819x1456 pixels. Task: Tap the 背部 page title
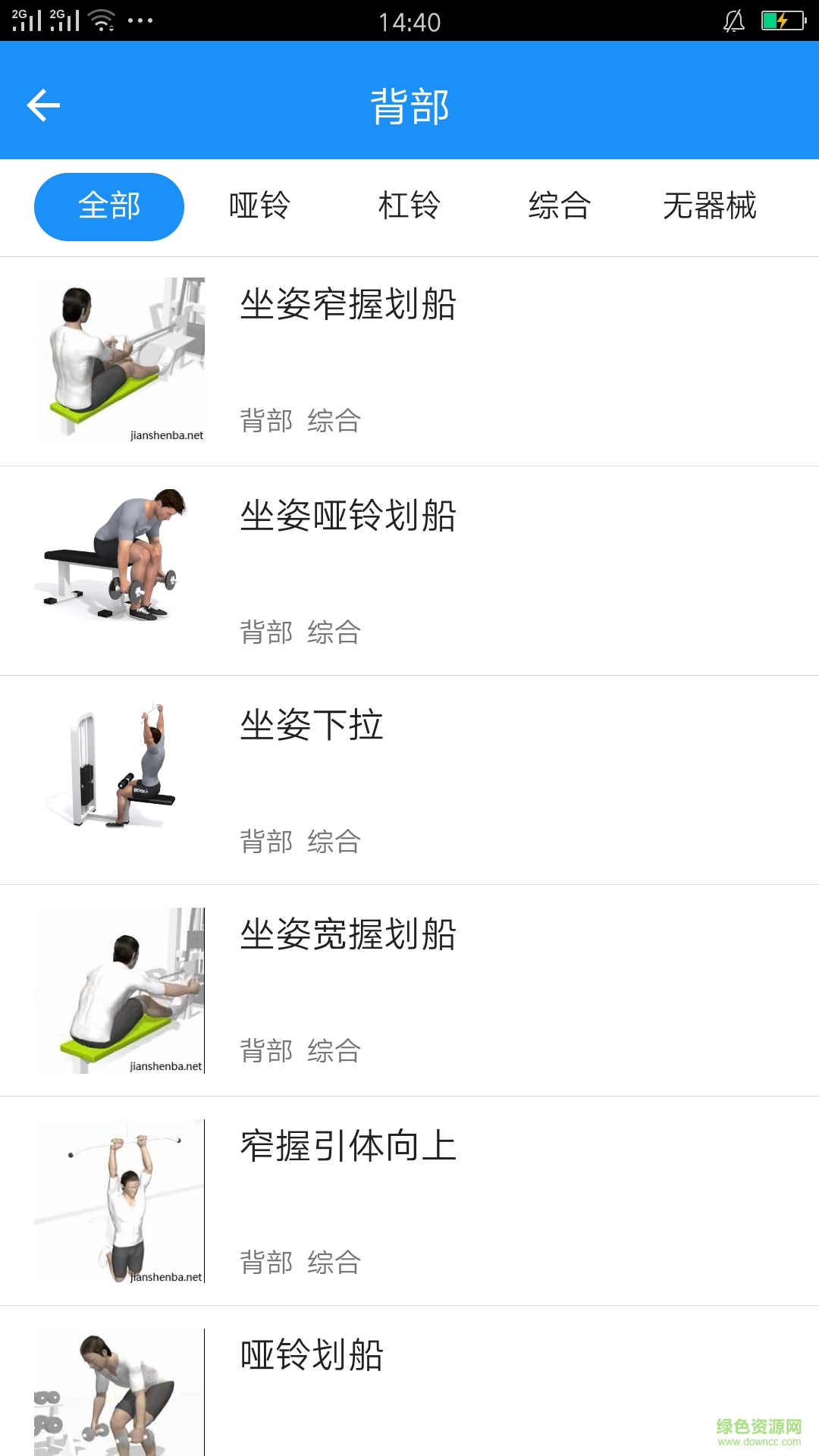tap(409, 106)
